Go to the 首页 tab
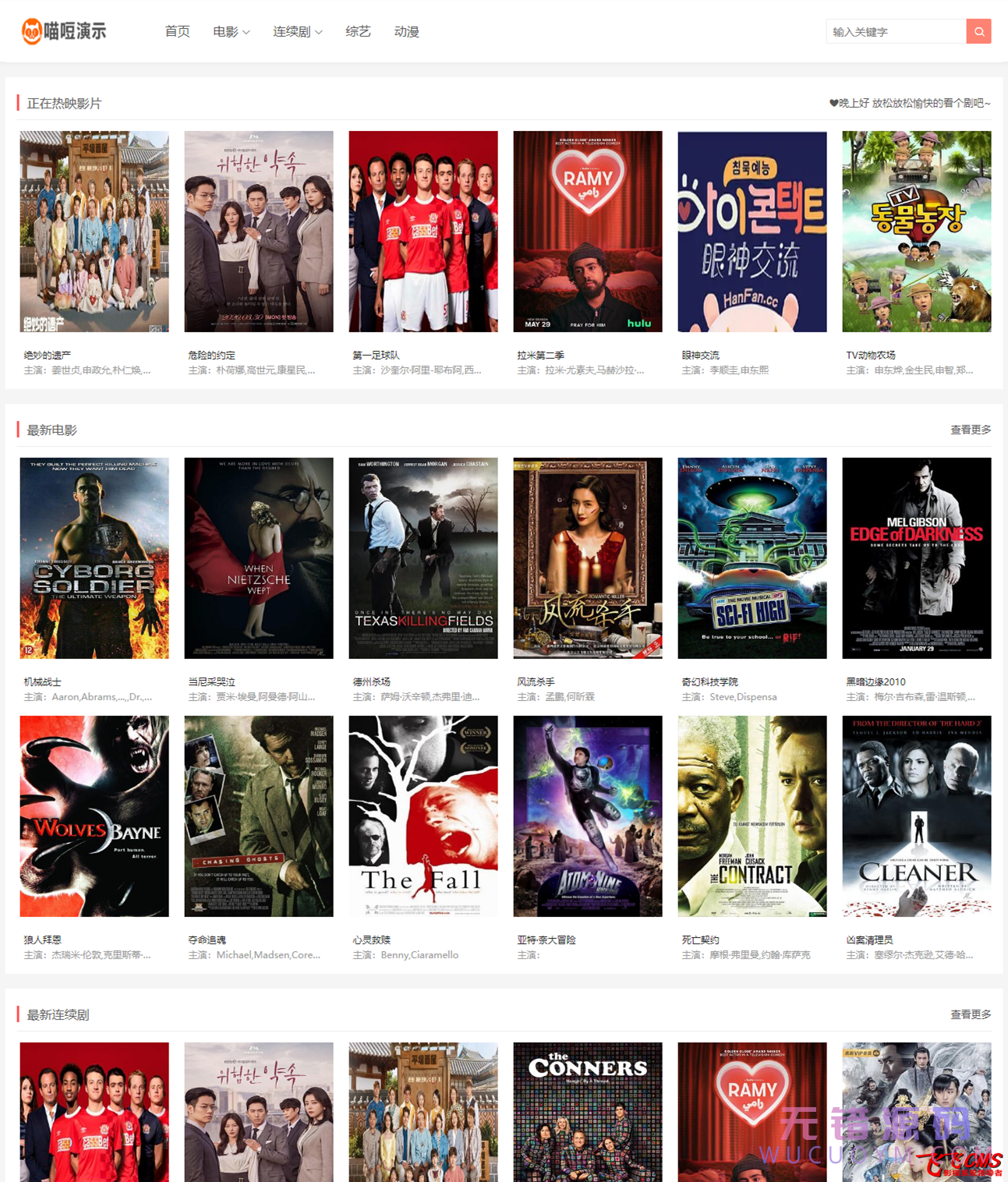 click(x=177, y=32)
